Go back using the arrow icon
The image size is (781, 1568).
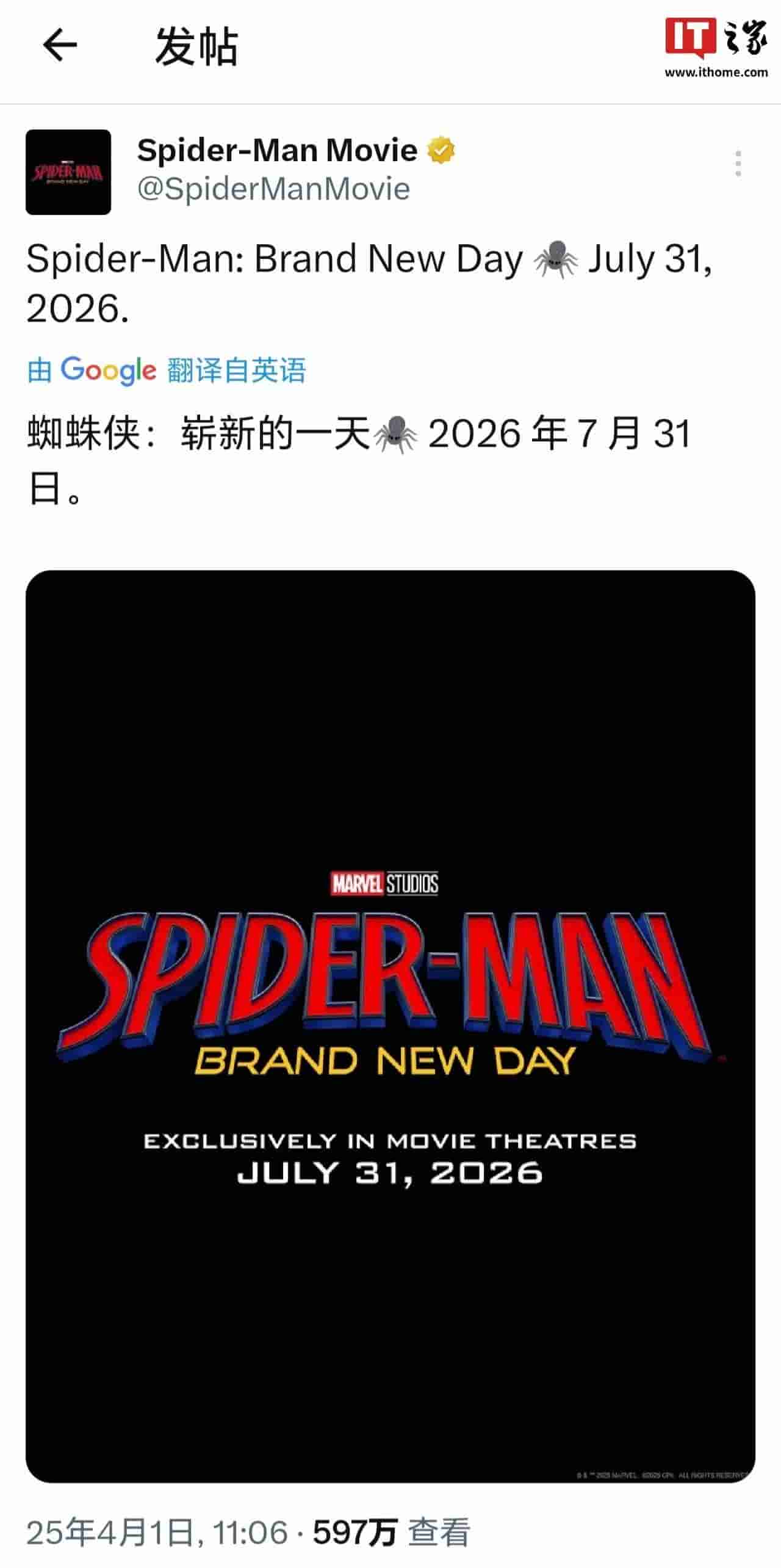60,46
